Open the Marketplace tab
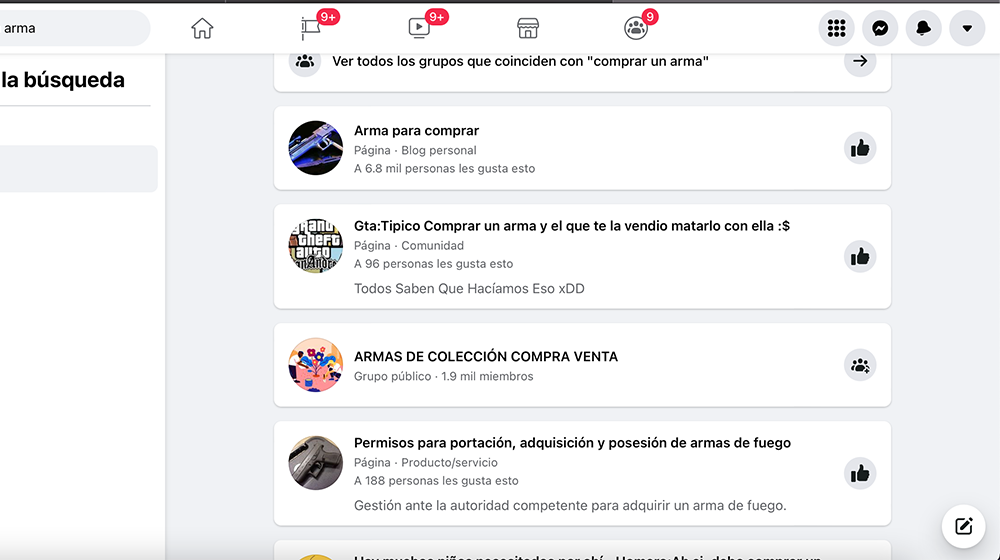The image size is (1000, 560). pyautogui.click(x=527, y=28)
